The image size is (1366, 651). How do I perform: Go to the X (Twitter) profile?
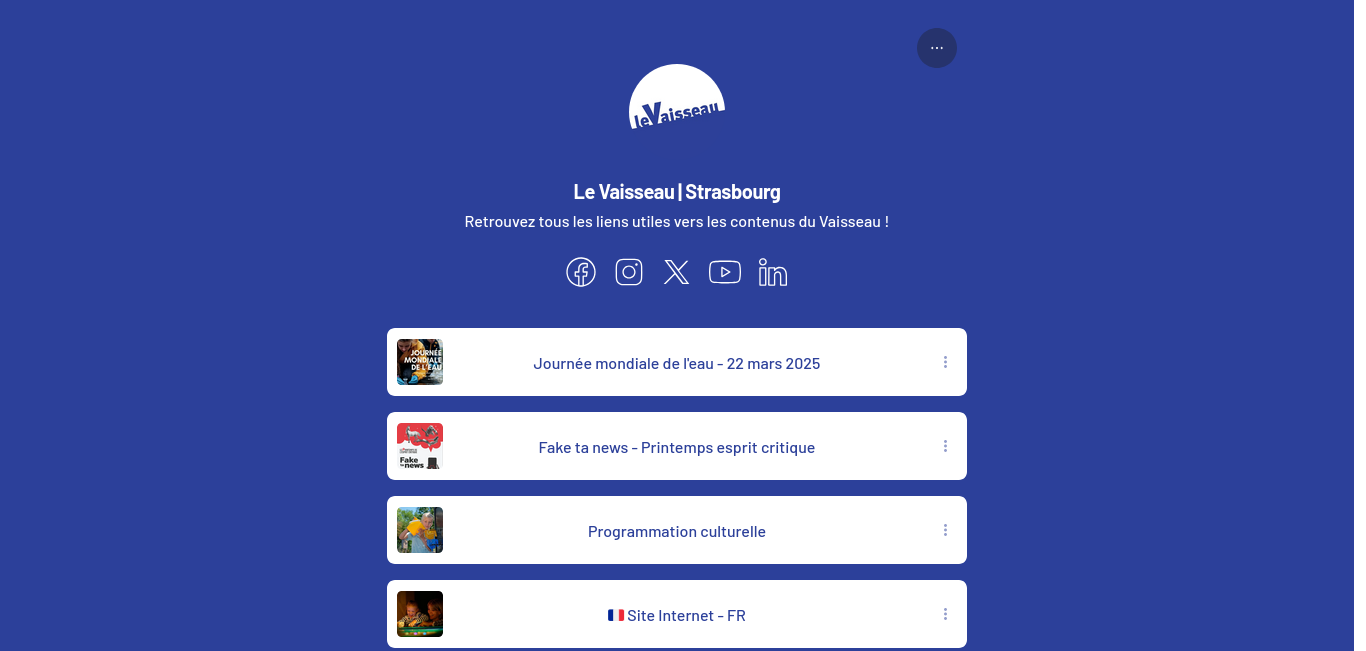677,272
